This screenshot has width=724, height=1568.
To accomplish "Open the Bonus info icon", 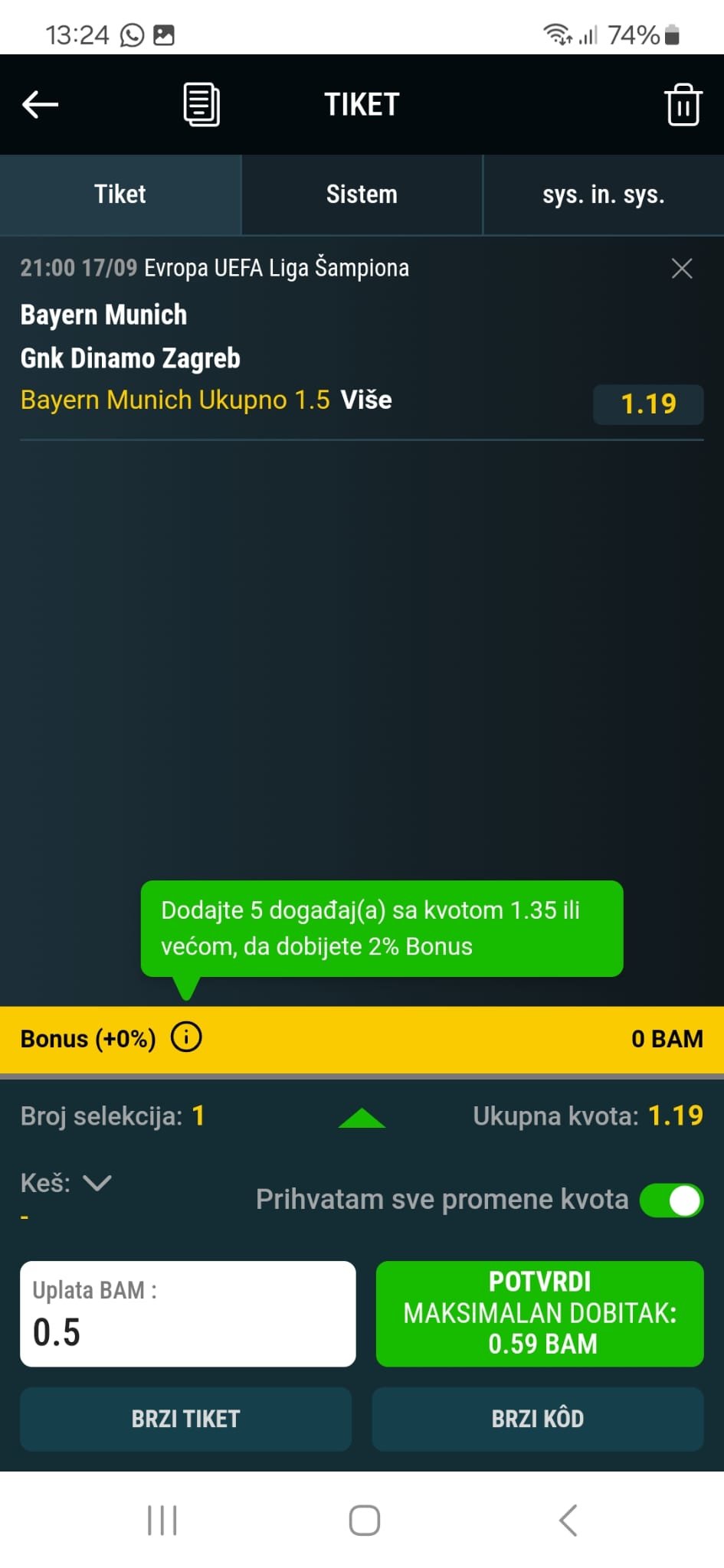I will tap(186, 1037).
